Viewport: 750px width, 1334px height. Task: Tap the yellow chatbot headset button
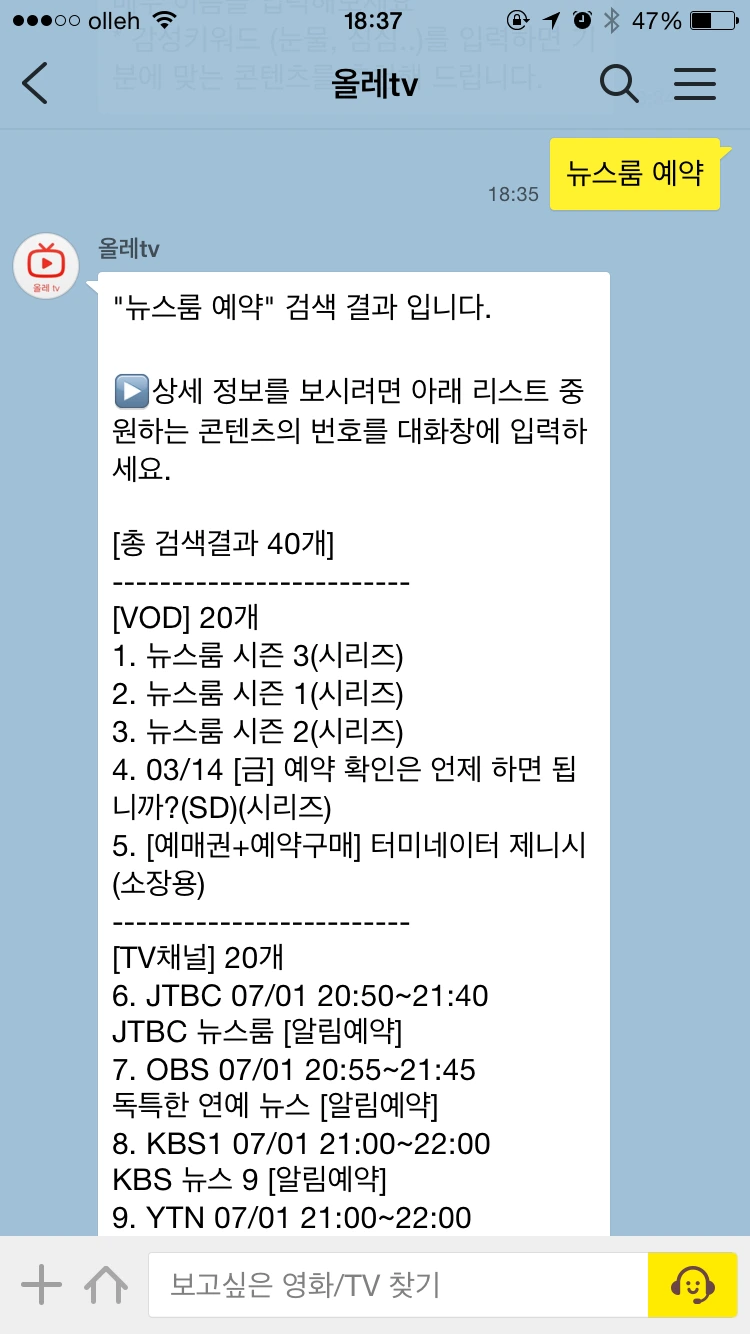pyautogui.click(x=693, y=1284)
